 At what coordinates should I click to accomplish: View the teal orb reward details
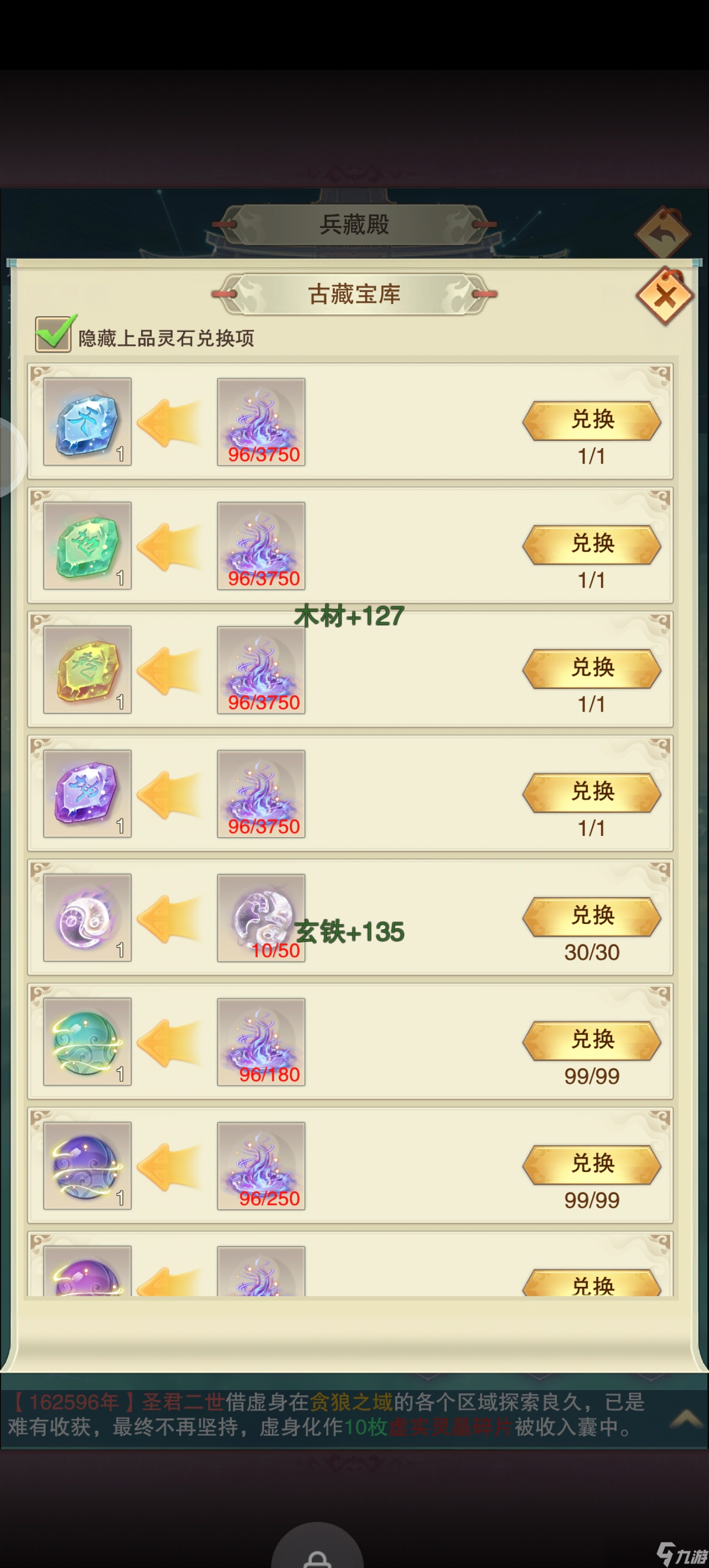tap(87, 1041)
